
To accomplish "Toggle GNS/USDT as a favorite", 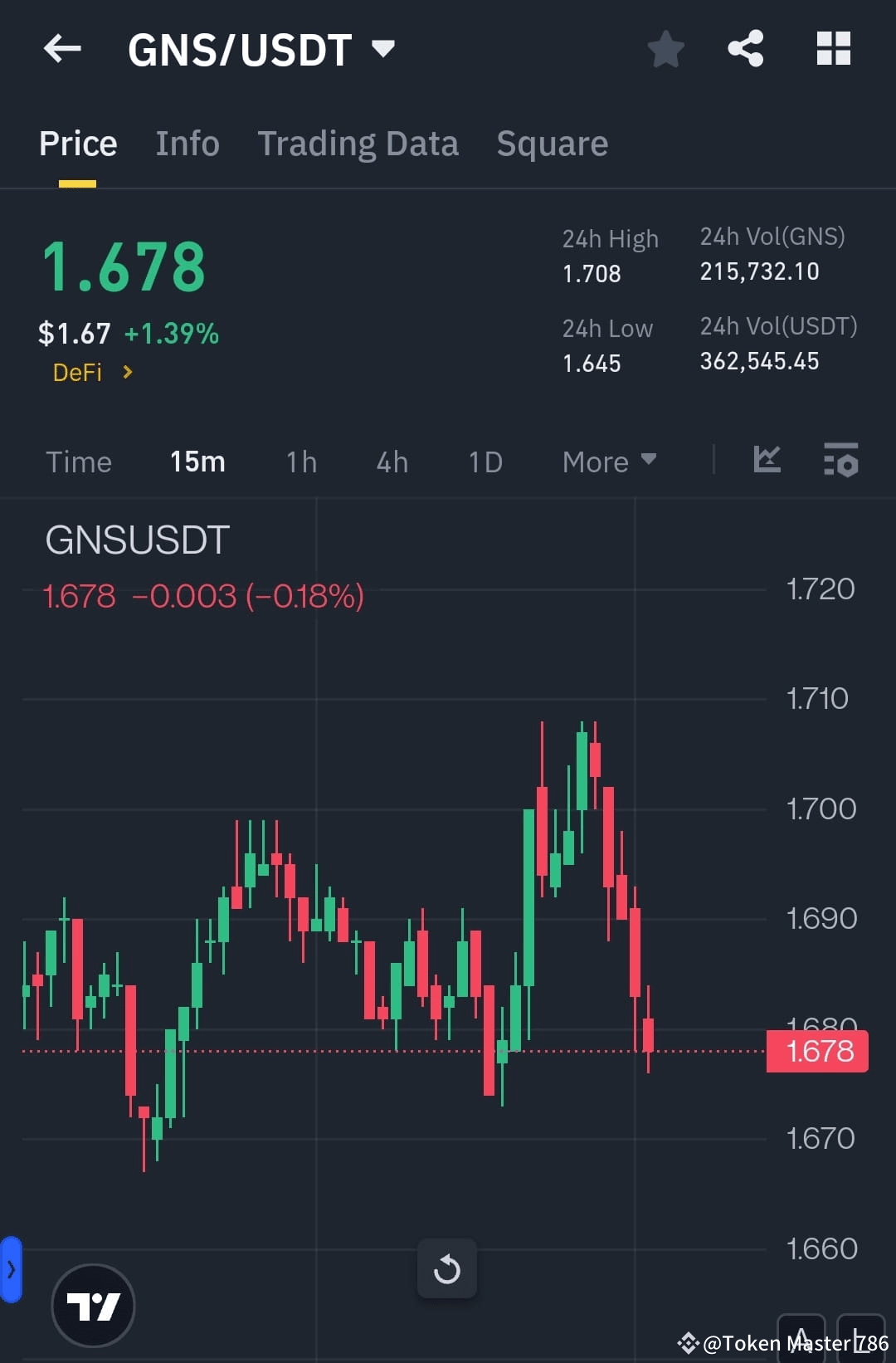I will (x=665, y=49).
